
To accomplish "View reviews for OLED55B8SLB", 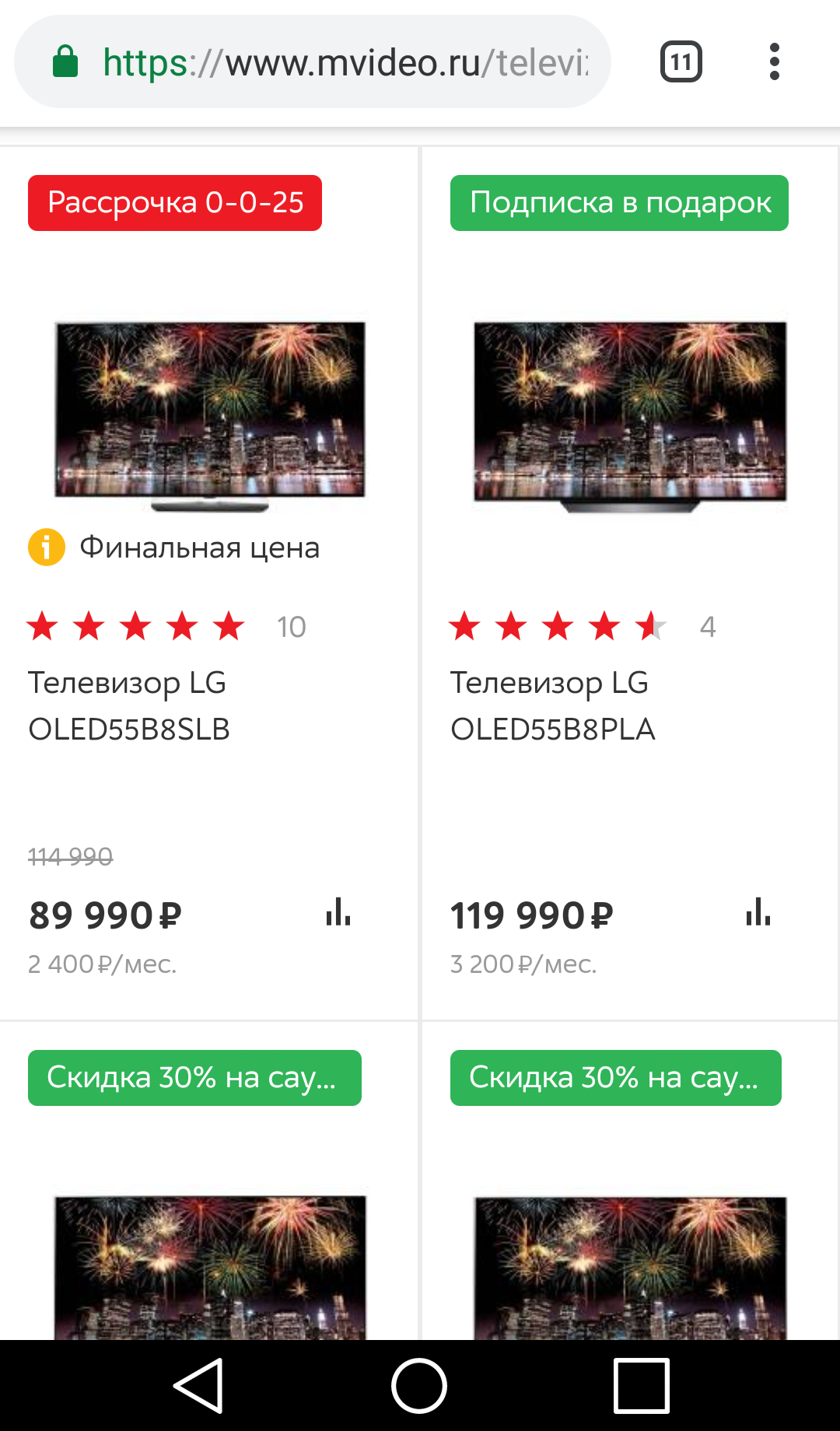I will 291,627.
